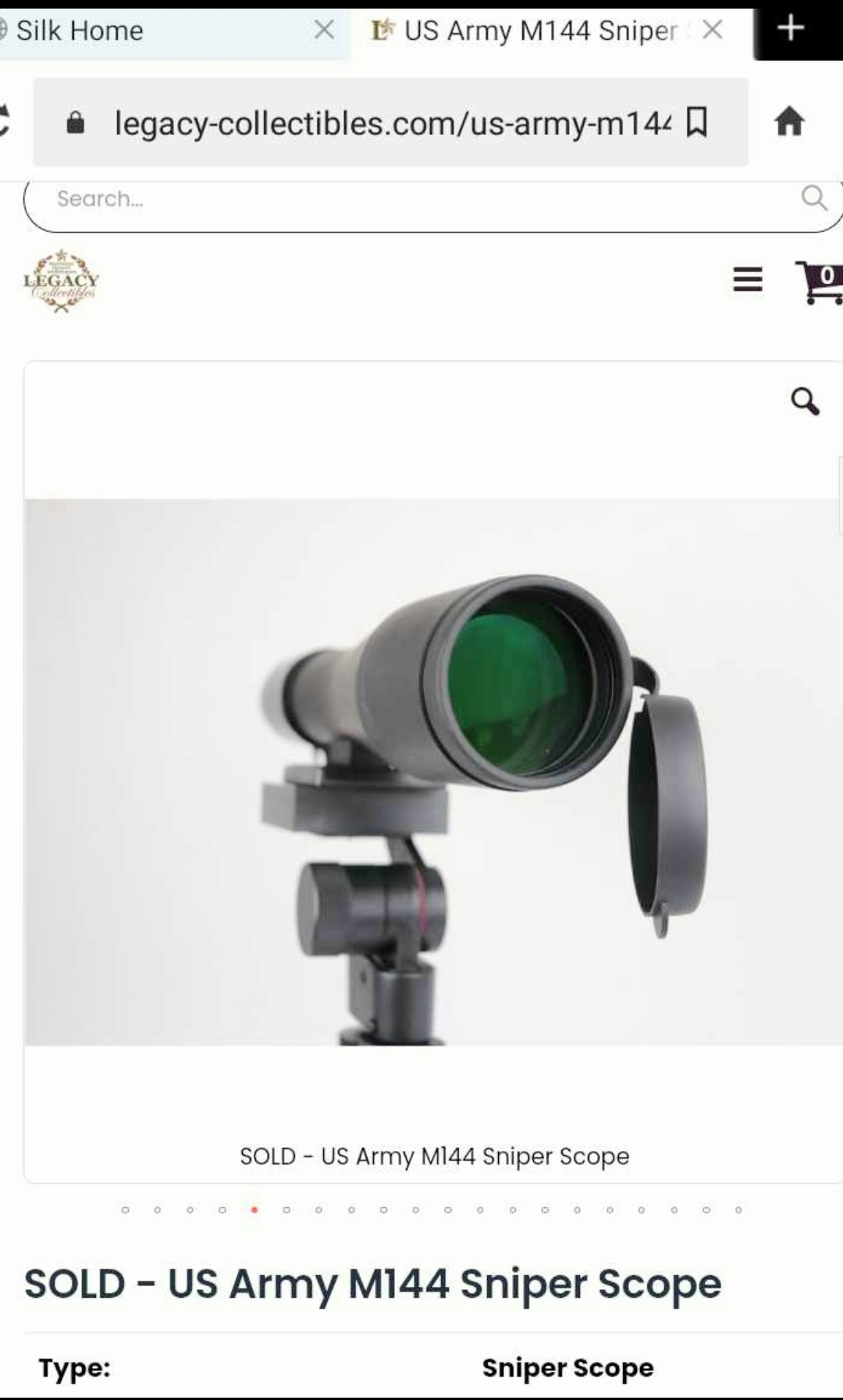Close the US Army M144 Sniper tab
The width and height of the screenshot is (843, 1400).
coord(712,30)
